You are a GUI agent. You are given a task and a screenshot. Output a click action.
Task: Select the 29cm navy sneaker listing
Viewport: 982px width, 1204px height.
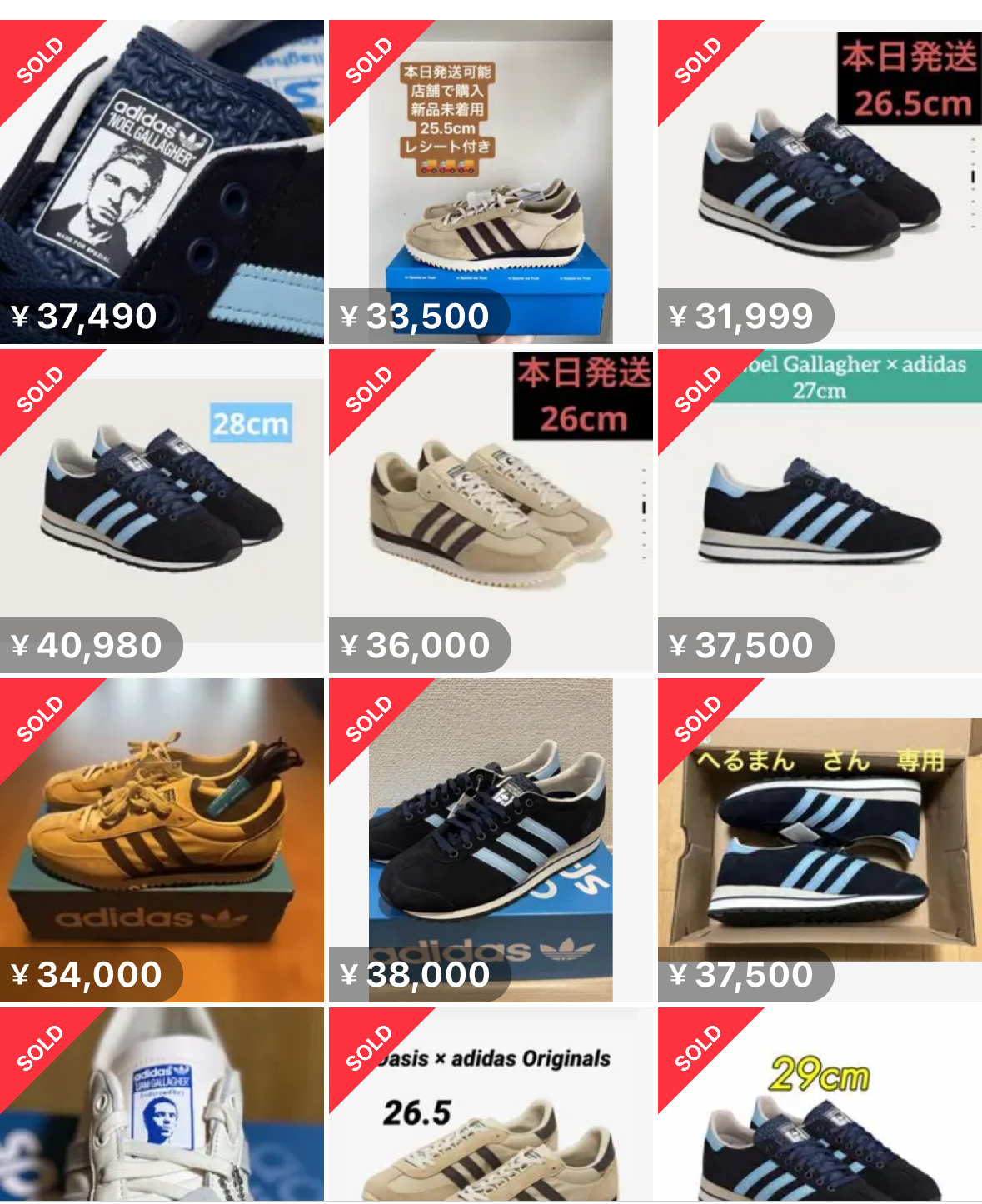click(x=820, y=1104)
